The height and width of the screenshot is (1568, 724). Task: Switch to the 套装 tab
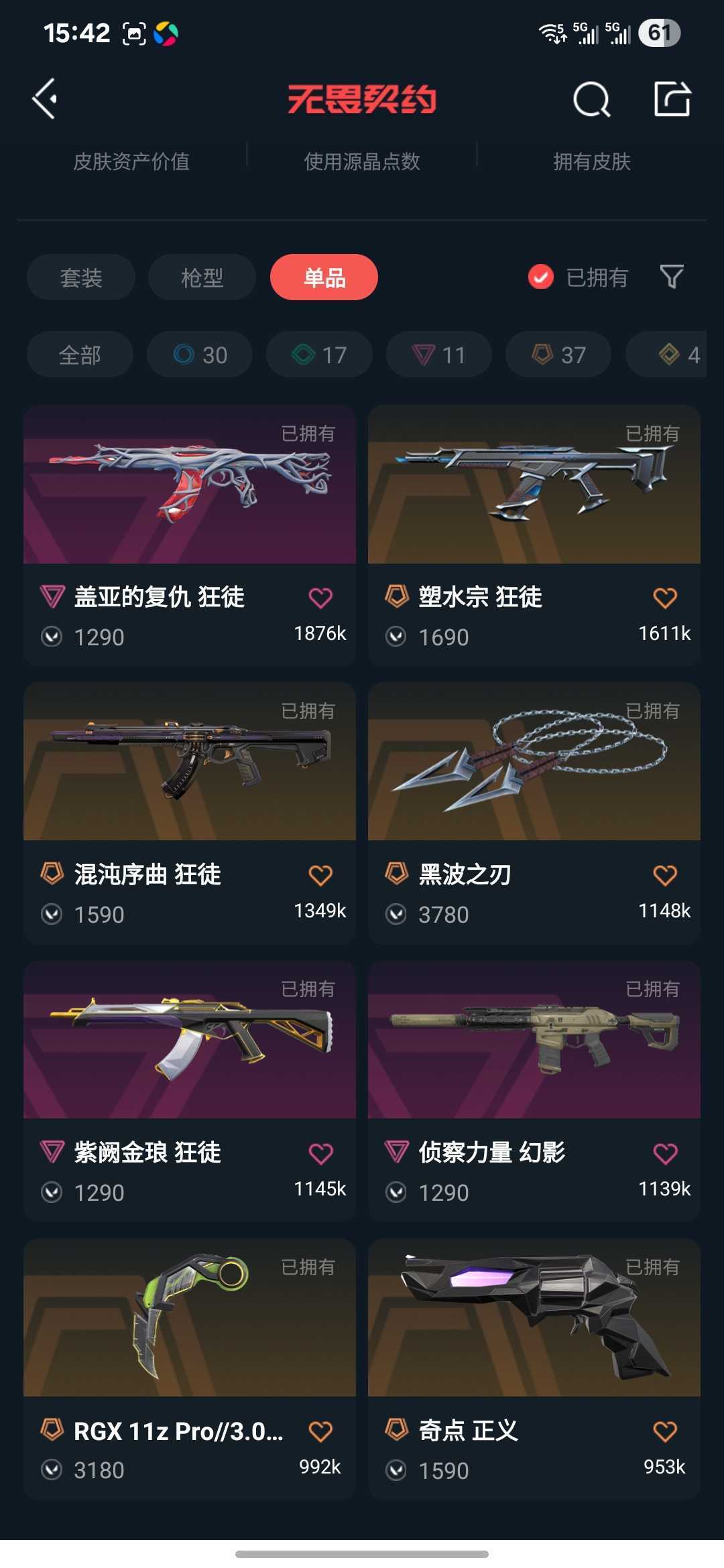point(81,277)
